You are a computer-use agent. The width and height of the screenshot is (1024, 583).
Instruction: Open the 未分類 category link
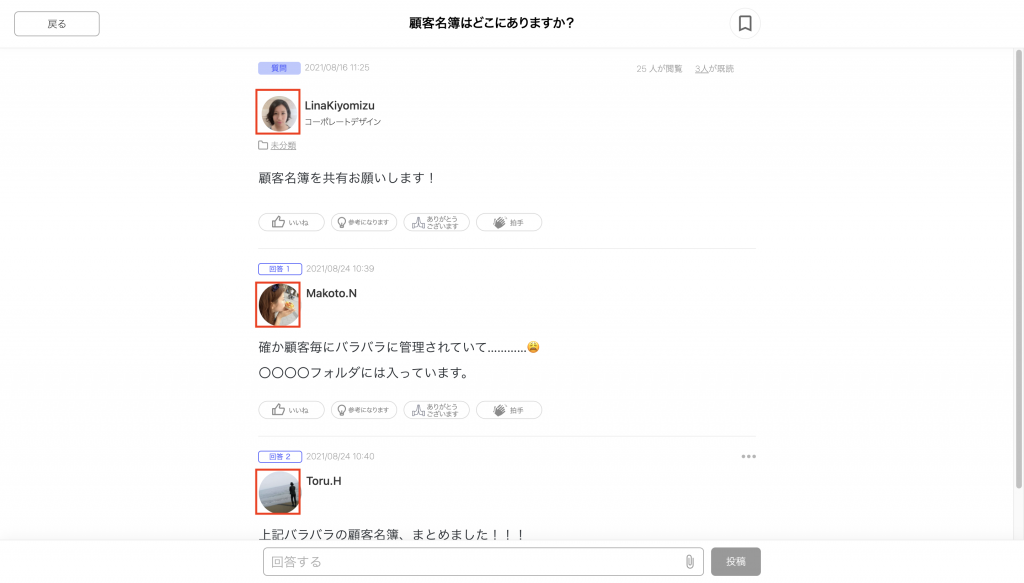(x=282, y=146)
